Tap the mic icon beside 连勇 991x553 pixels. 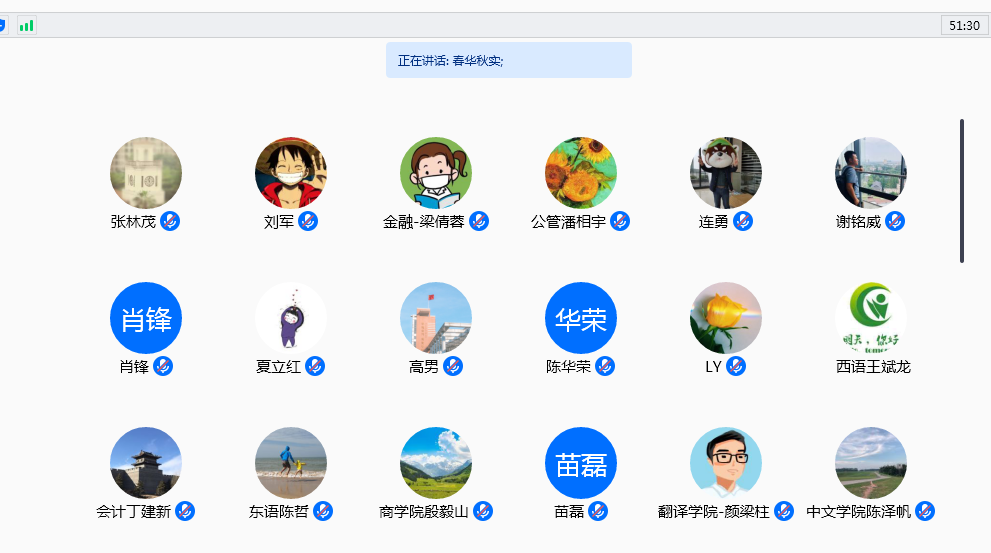(743, 221)
